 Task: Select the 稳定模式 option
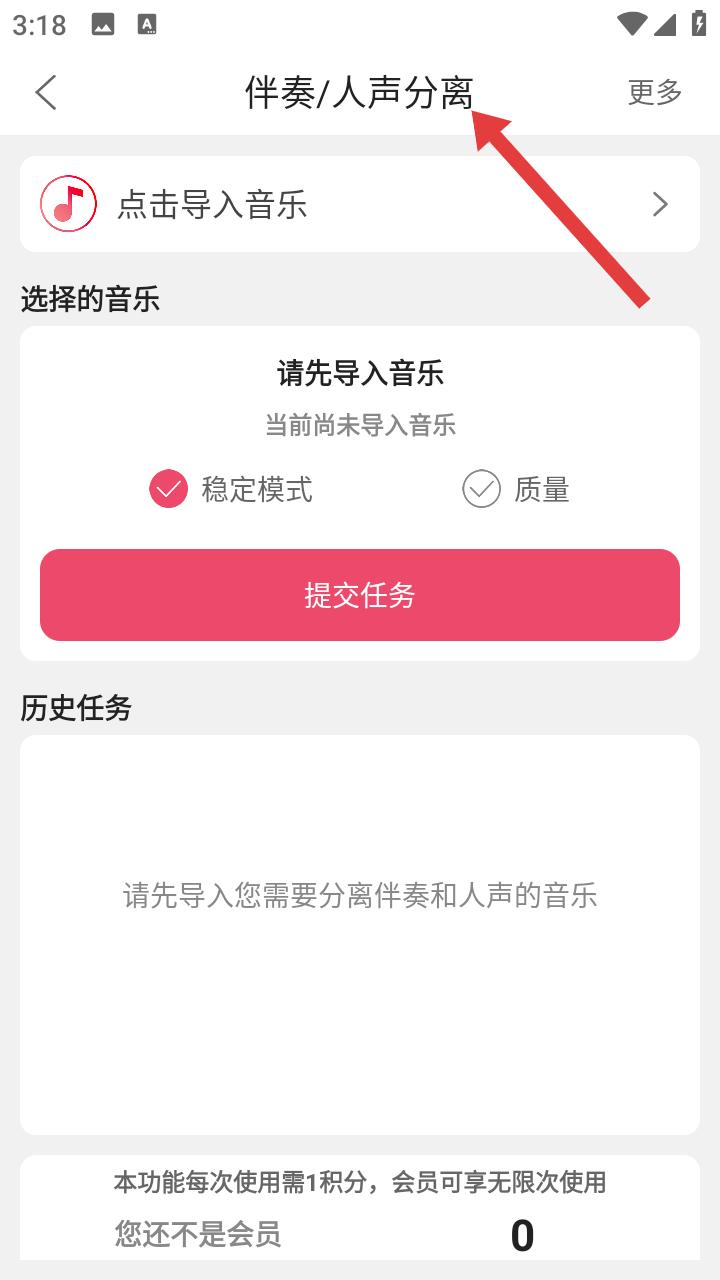(x=231, y=489)
